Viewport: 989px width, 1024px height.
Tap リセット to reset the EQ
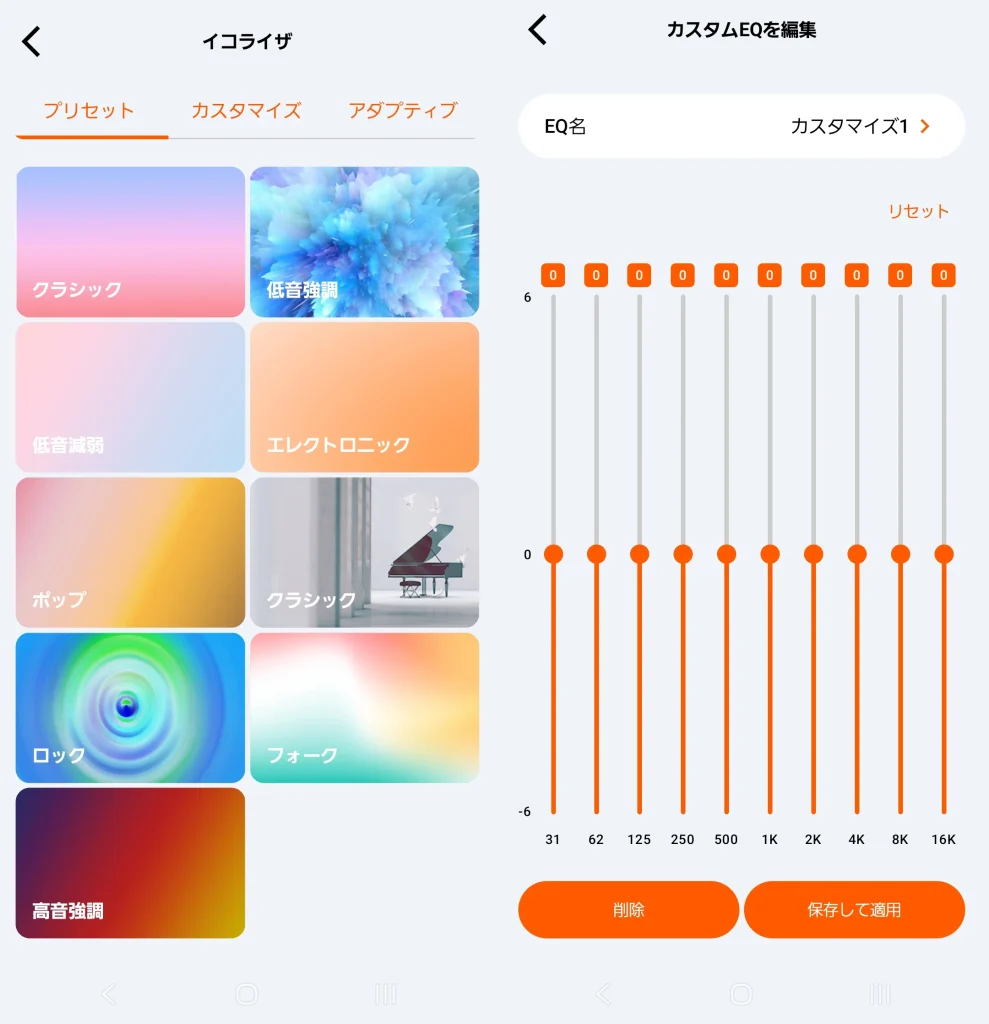pos(918,212)
